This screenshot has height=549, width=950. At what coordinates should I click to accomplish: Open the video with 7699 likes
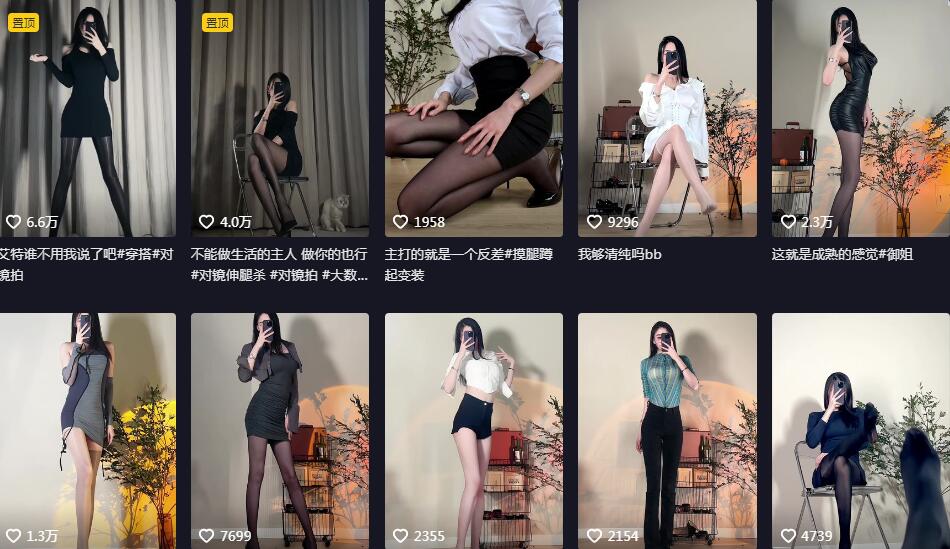click(279, 430)
